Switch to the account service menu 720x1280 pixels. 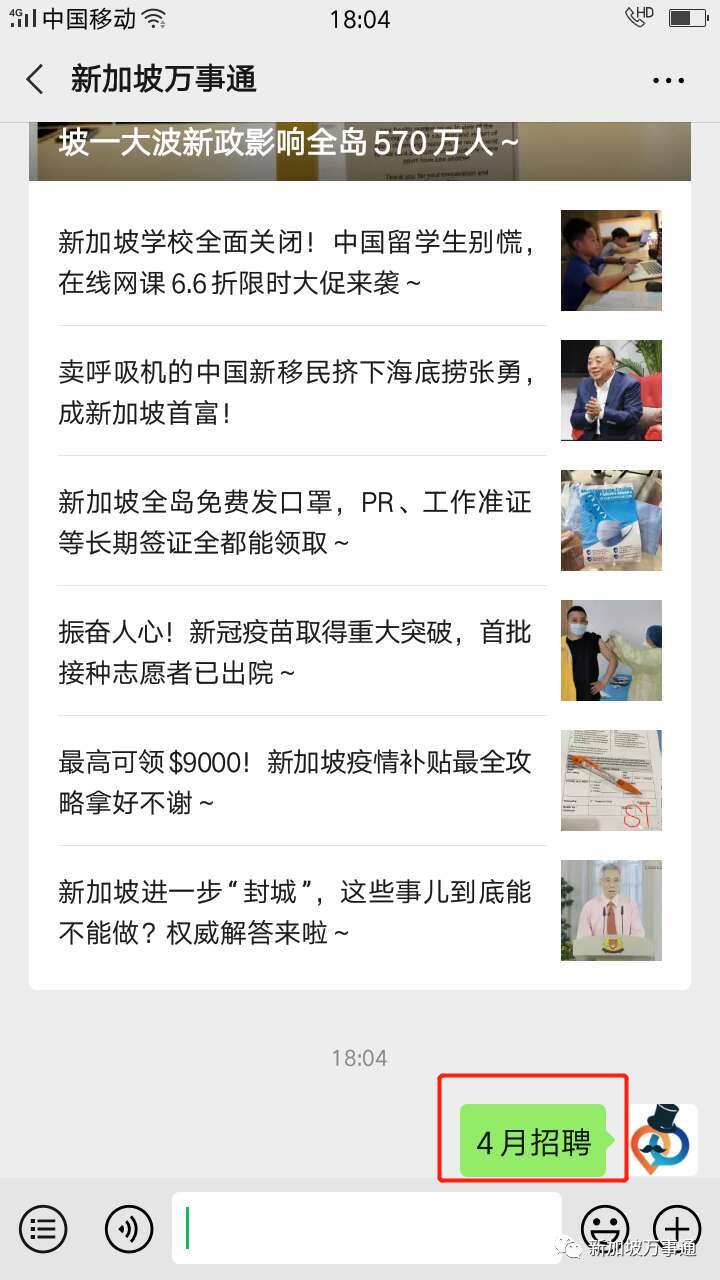click(43, 1228)
